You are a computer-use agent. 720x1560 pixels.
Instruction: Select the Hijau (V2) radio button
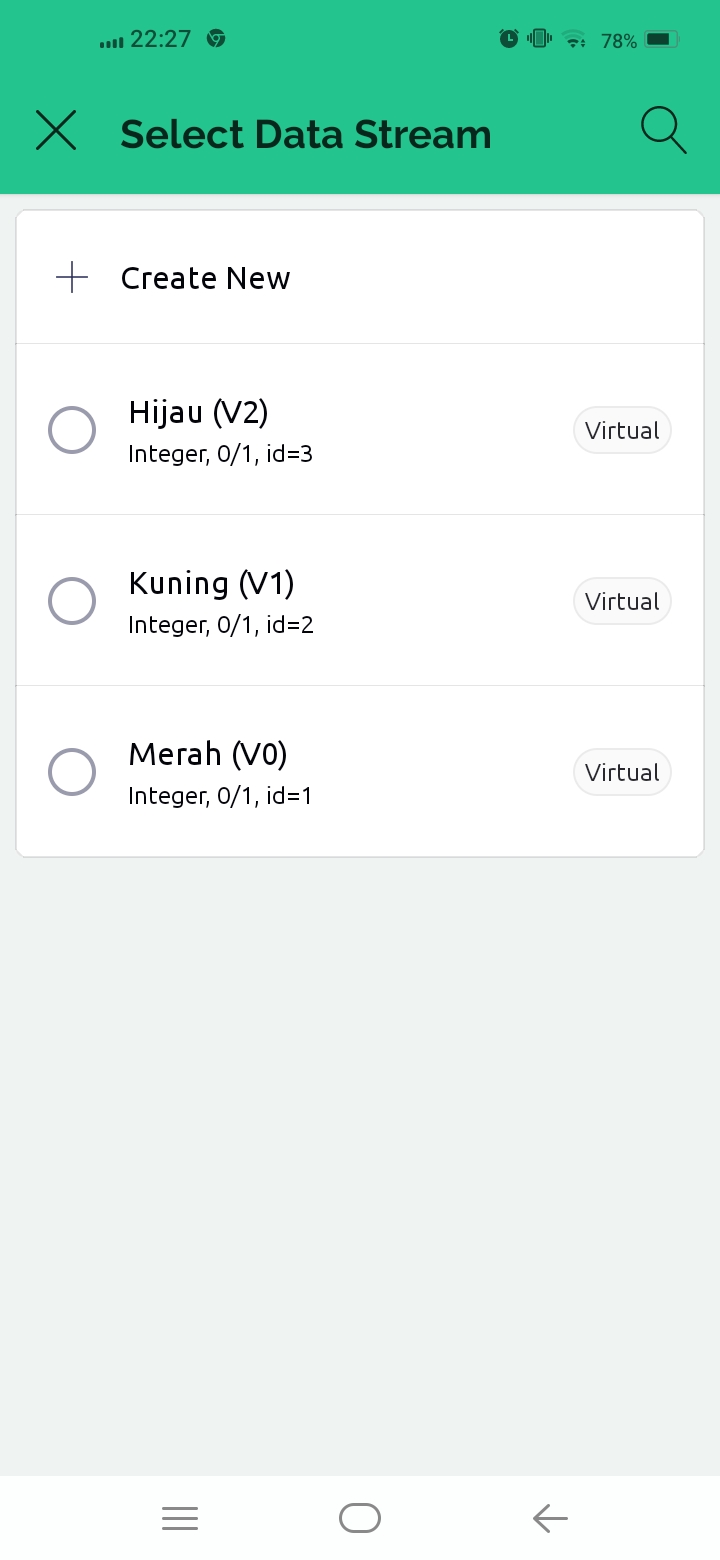72,431
